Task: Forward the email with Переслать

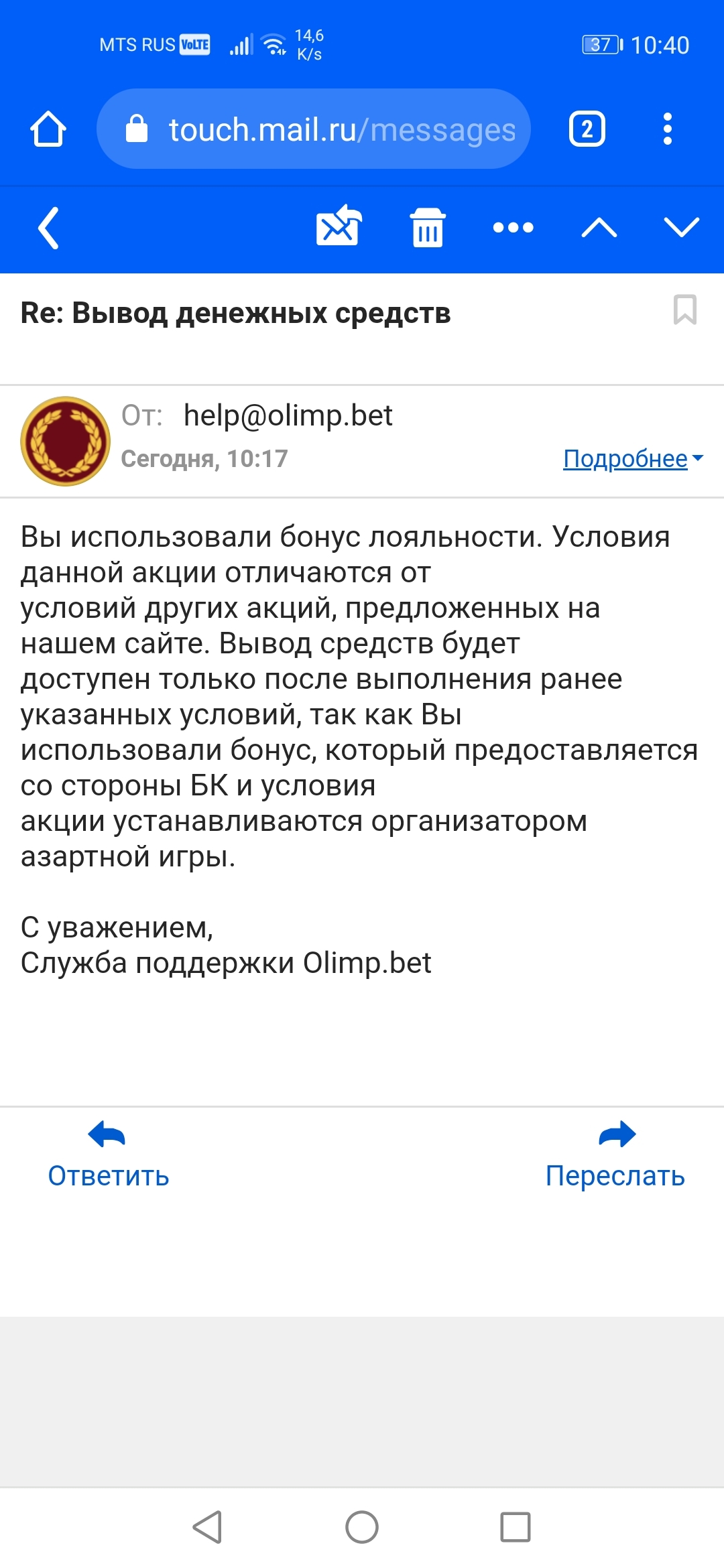Action: 615,1156
